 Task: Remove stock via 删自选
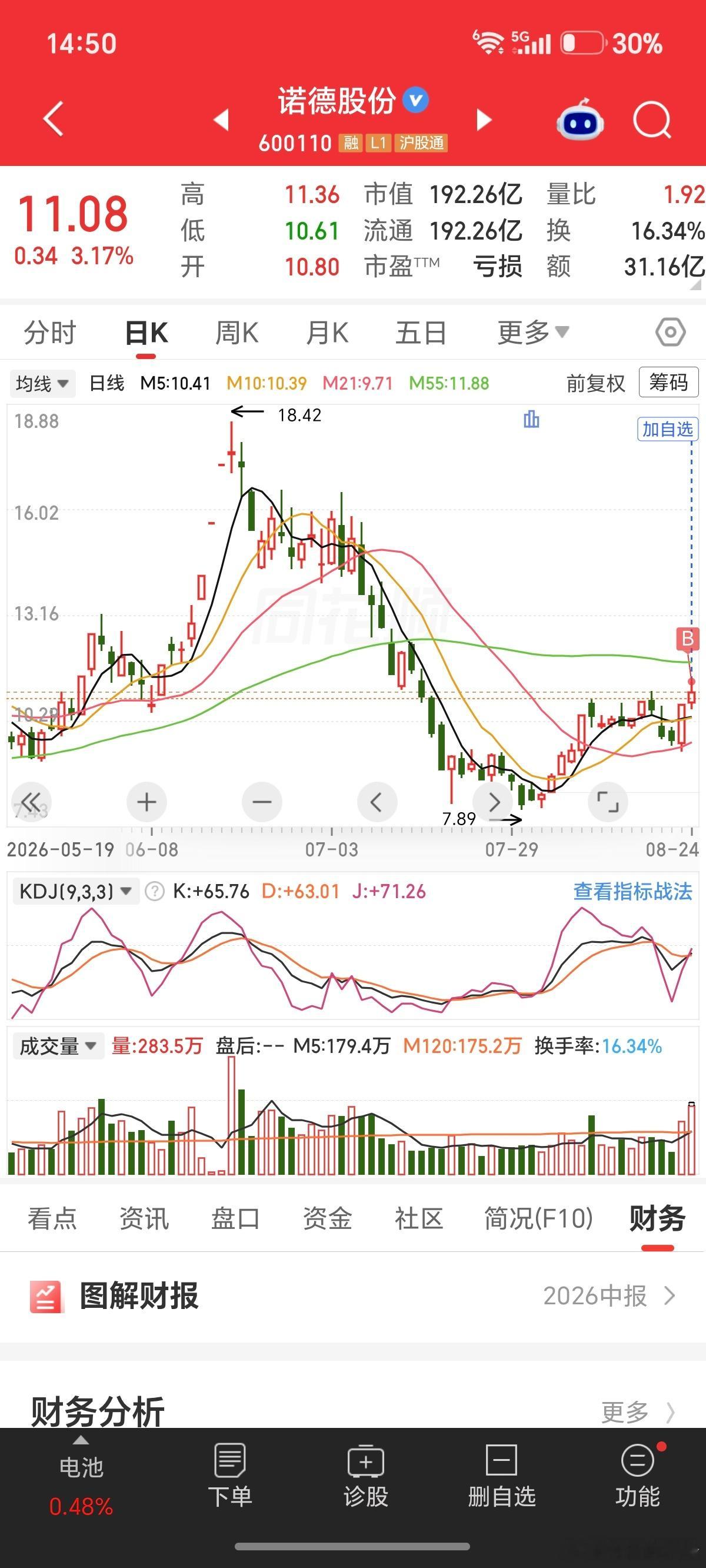(x=501, y=1476)
